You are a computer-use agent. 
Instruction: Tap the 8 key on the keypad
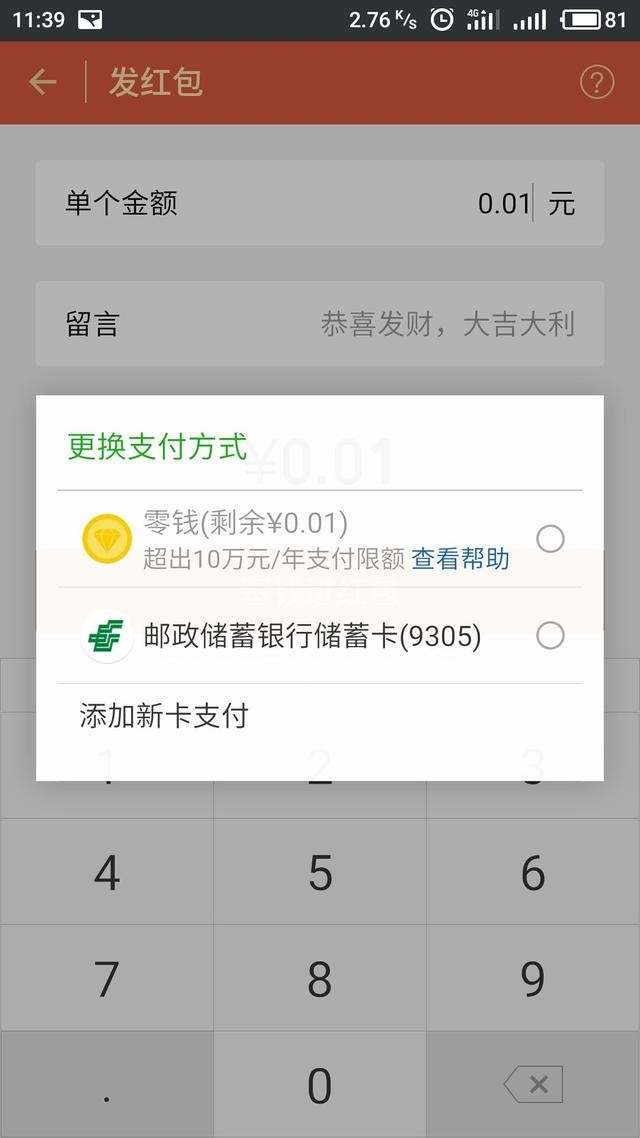click(x=320, y=978)
